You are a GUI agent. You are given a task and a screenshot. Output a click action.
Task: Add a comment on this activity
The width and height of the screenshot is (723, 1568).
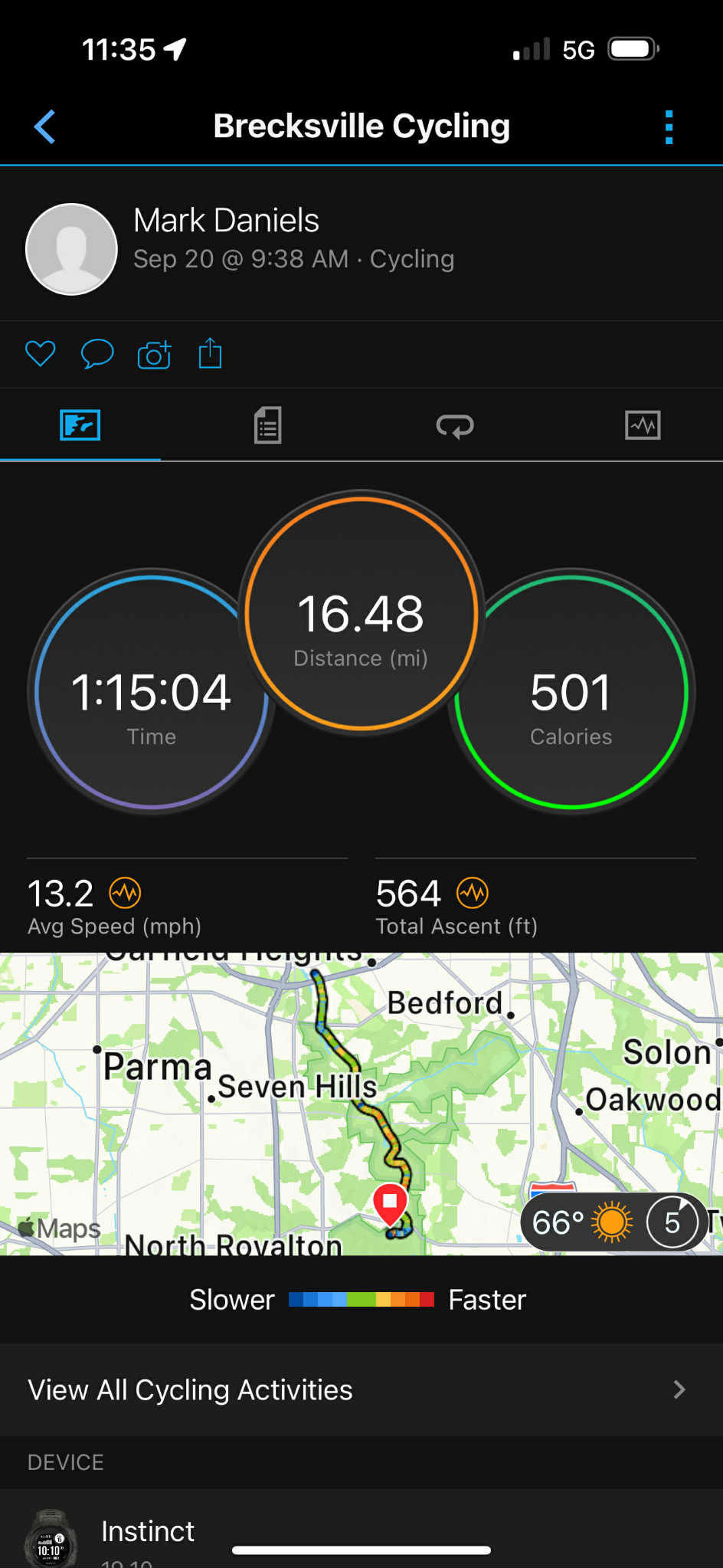pos(97,354)
